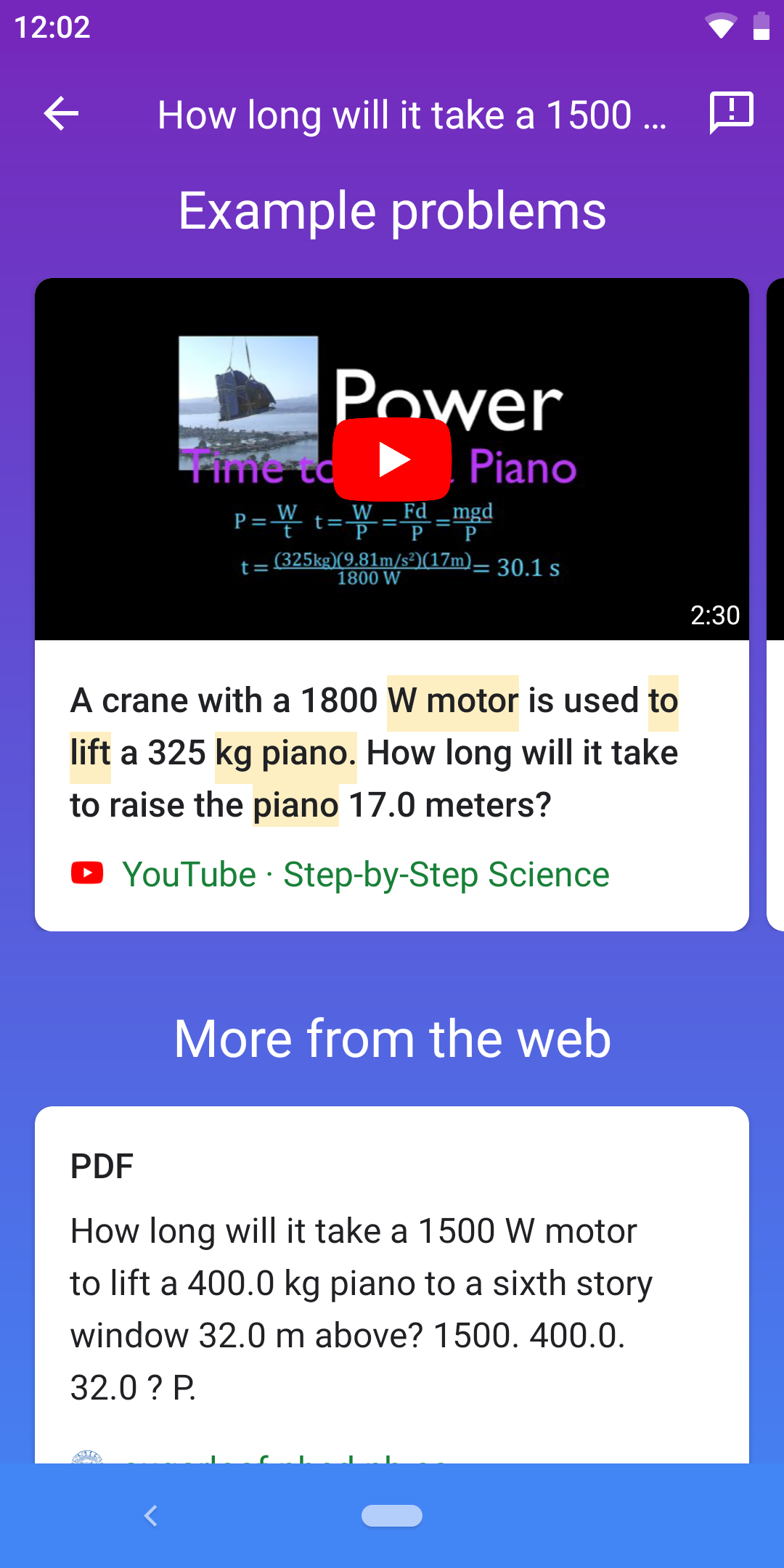Tap the system back button

[150, 1516]
